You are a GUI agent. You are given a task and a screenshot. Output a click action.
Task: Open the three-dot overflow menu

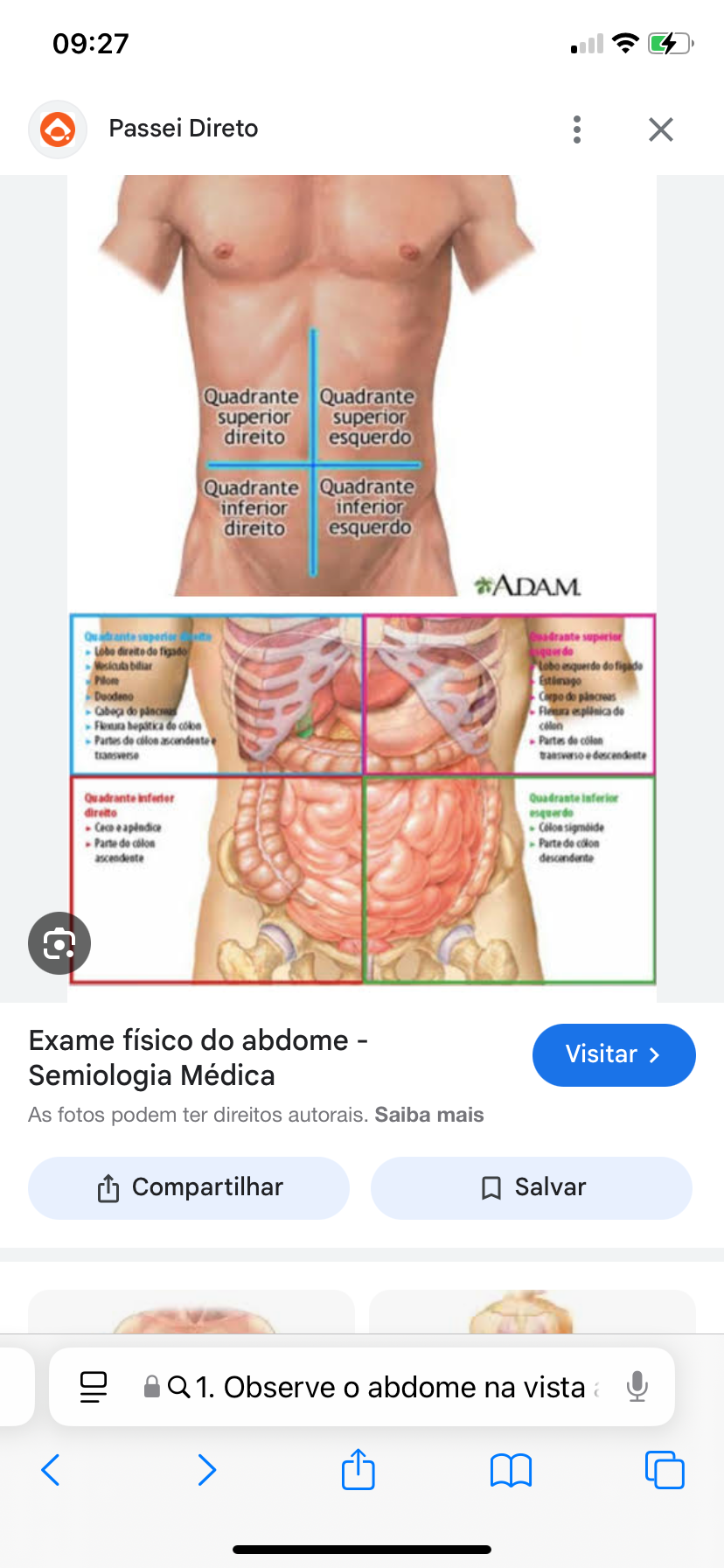[x=577, y=129]
